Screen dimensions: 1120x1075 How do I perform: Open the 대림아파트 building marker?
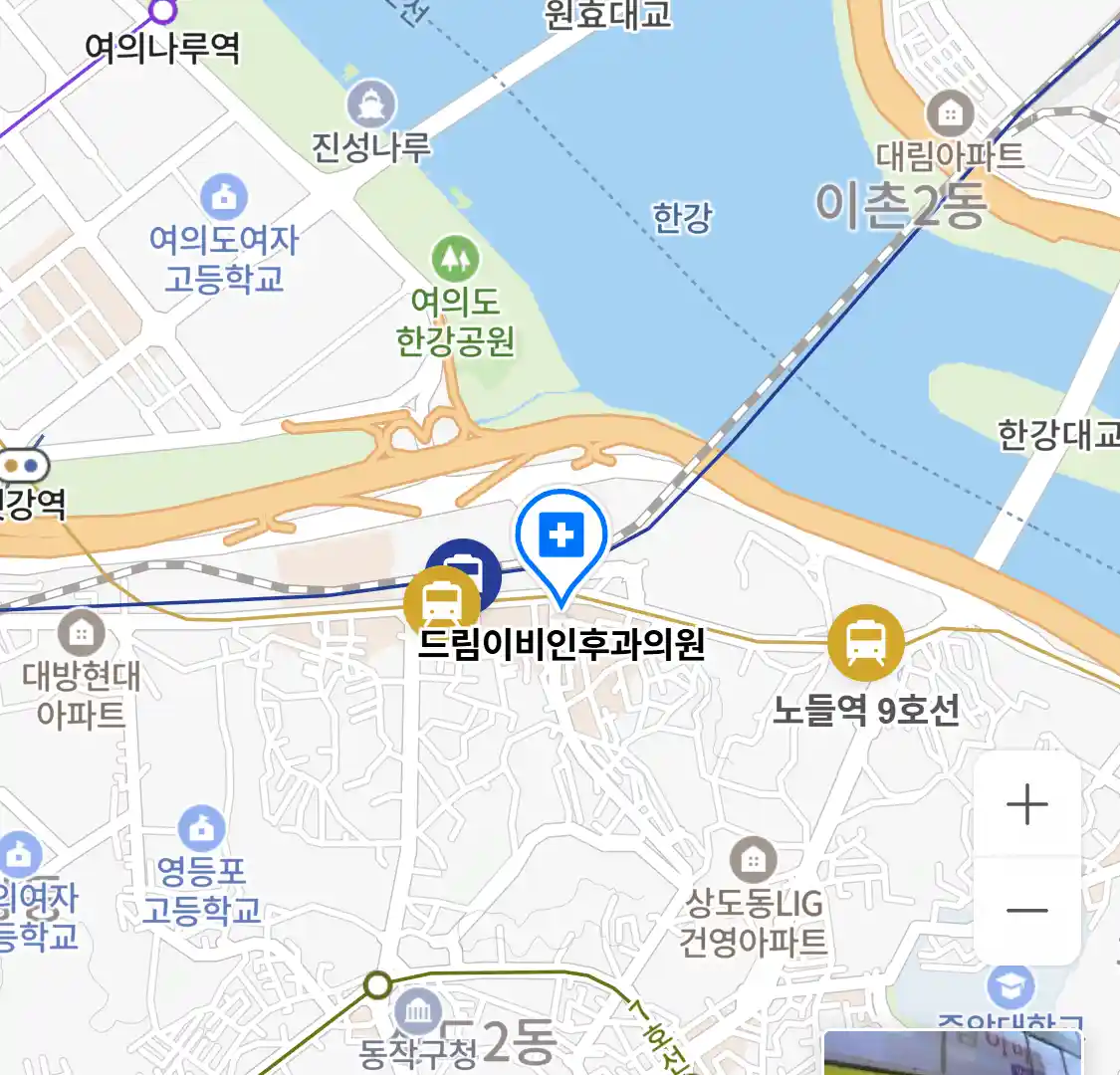point(950,113)
